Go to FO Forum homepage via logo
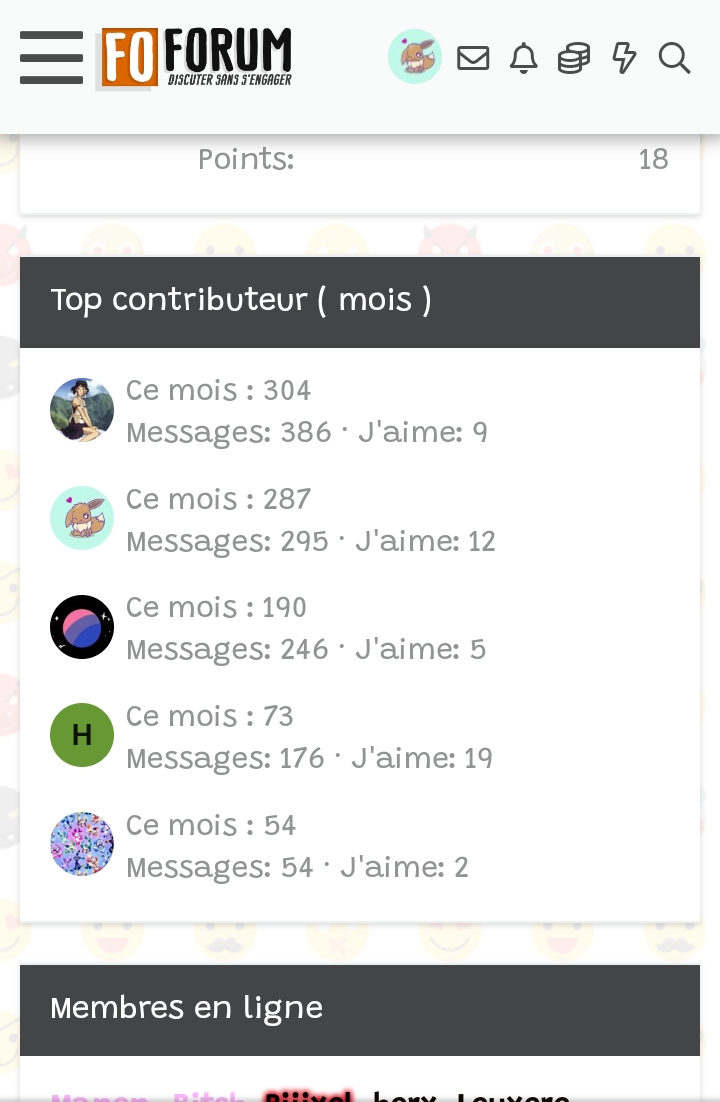The width and height of the screenshot is (720, 1102). pyautogui.click(x=196, y=58)
